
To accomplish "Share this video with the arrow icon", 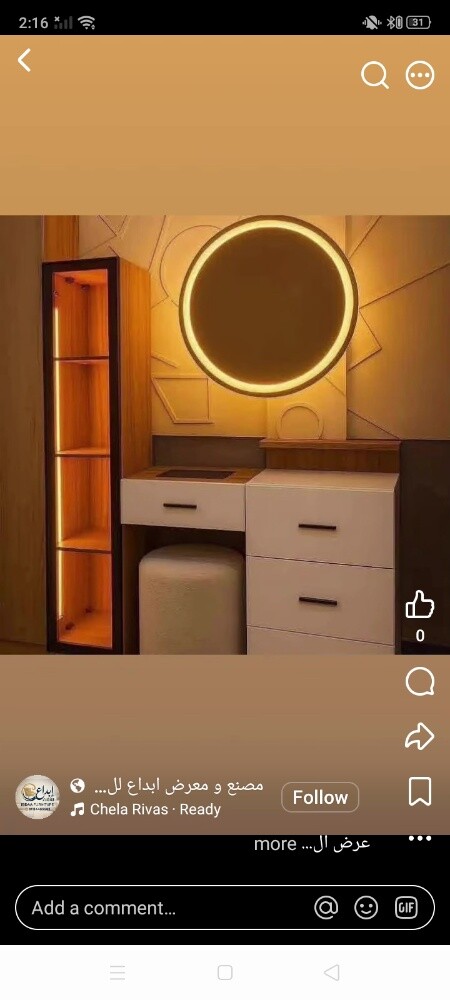I will (x=420, y=736).
